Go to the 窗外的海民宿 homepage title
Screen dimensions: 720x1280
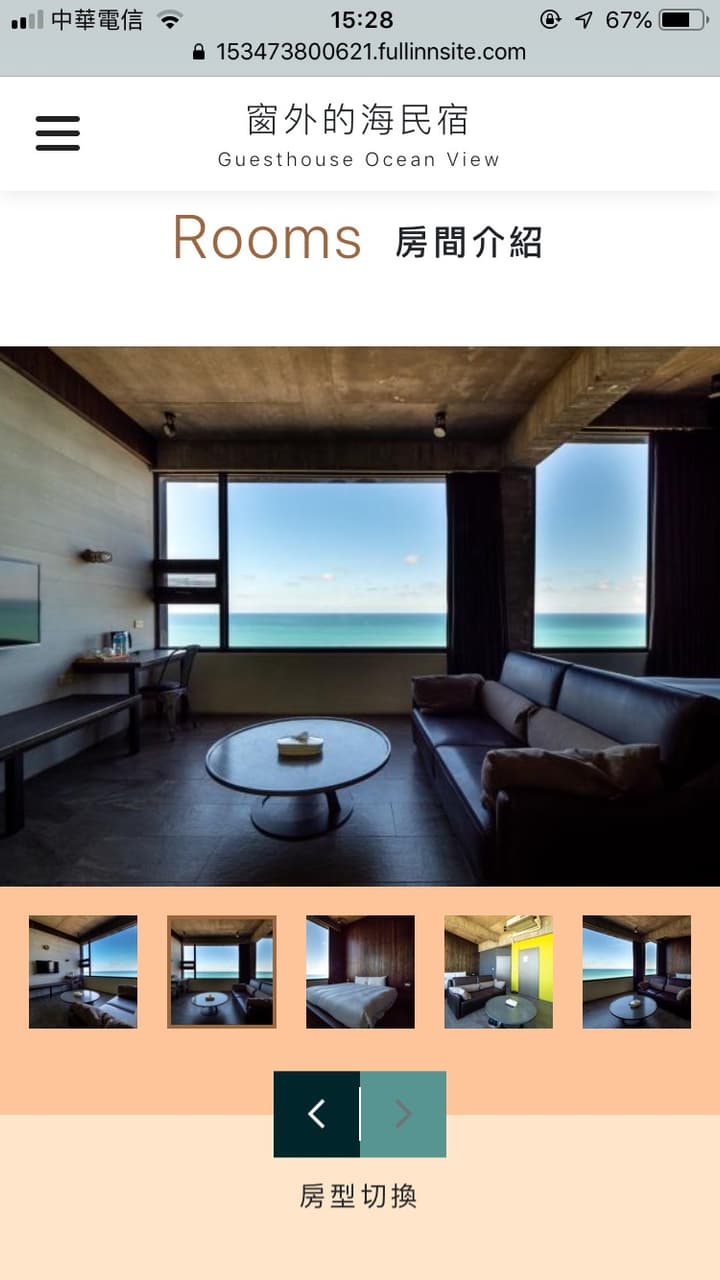(358, 121)
